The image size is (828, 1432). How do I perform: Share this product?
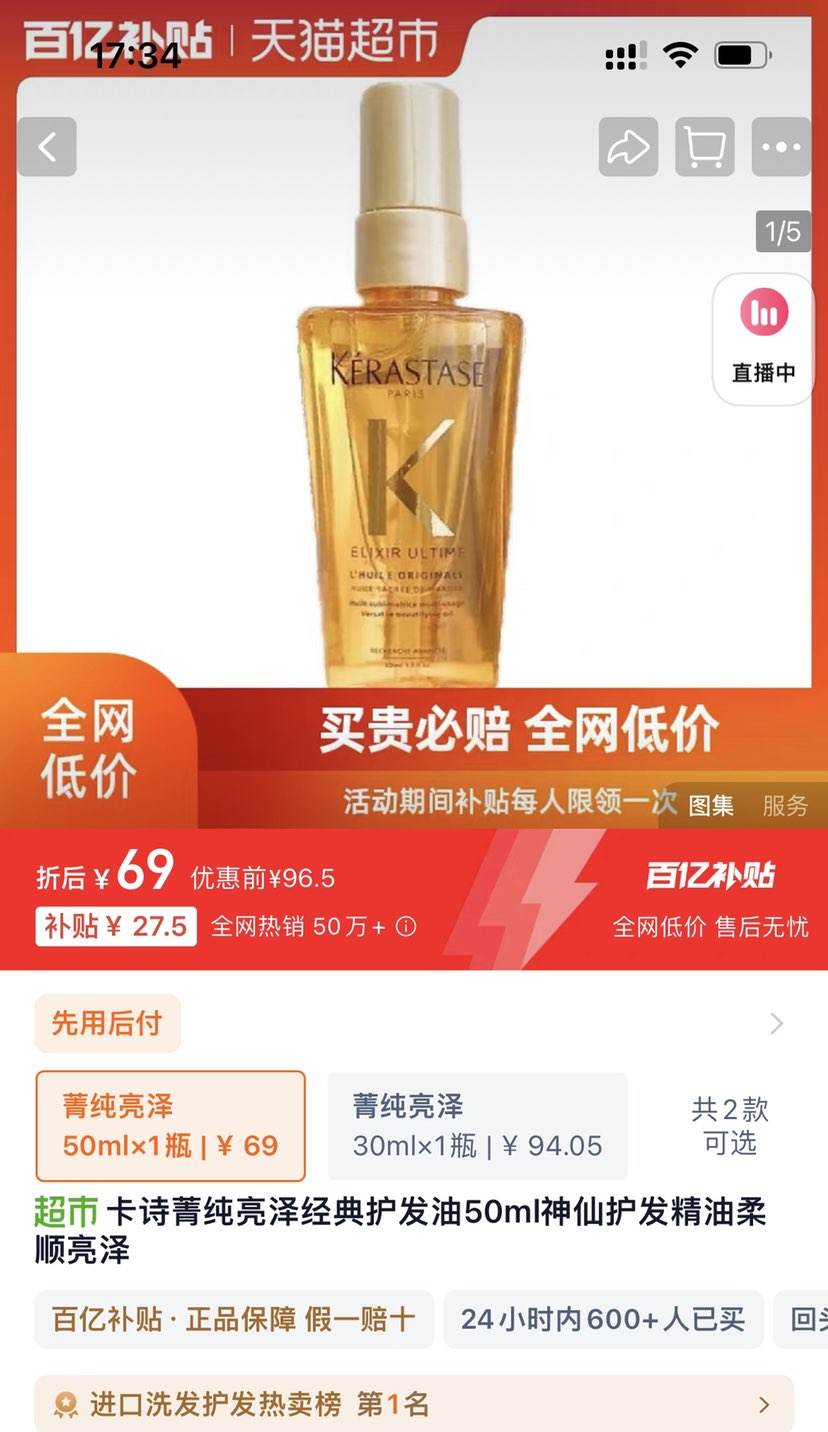(628, 147)
